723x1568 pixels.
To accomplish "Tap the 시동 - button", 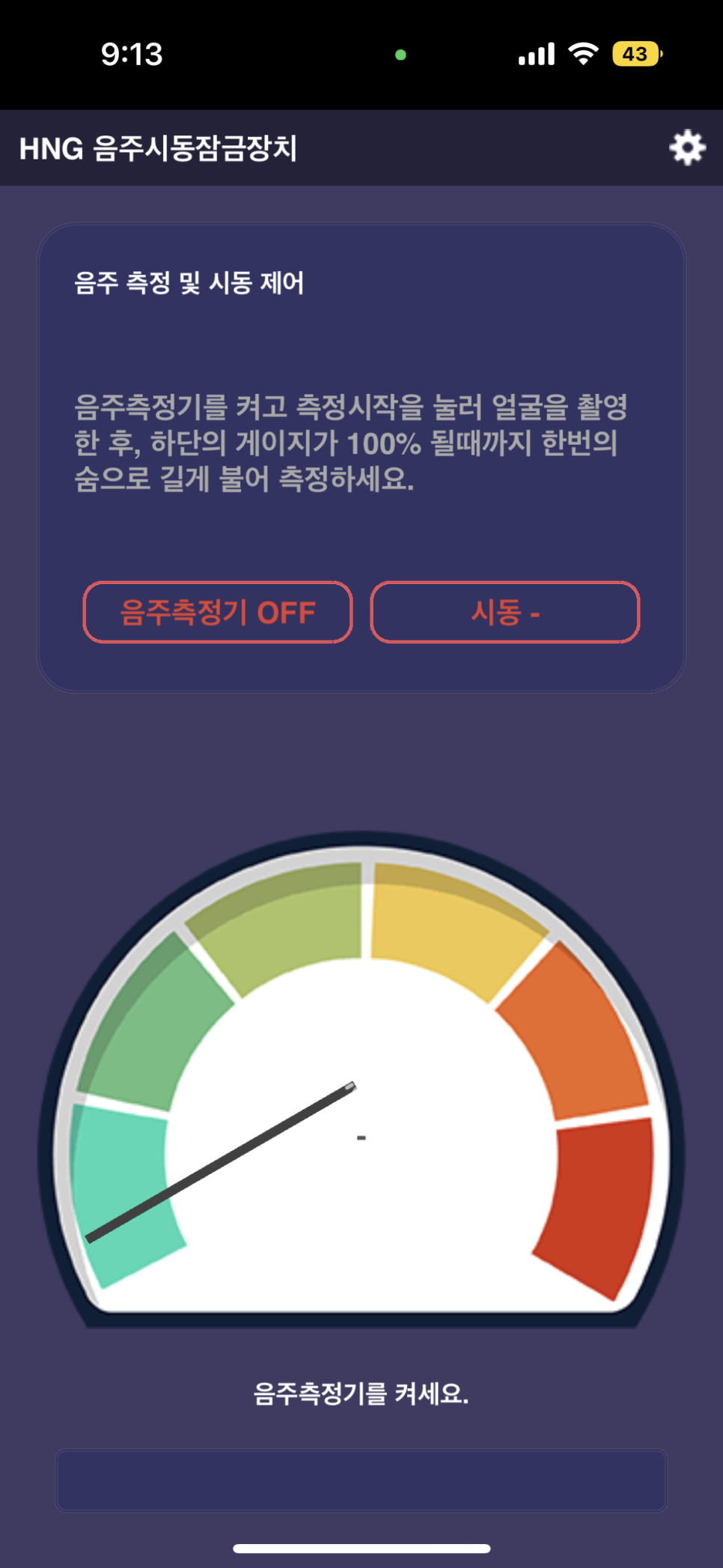I will (x=505, y=612).
